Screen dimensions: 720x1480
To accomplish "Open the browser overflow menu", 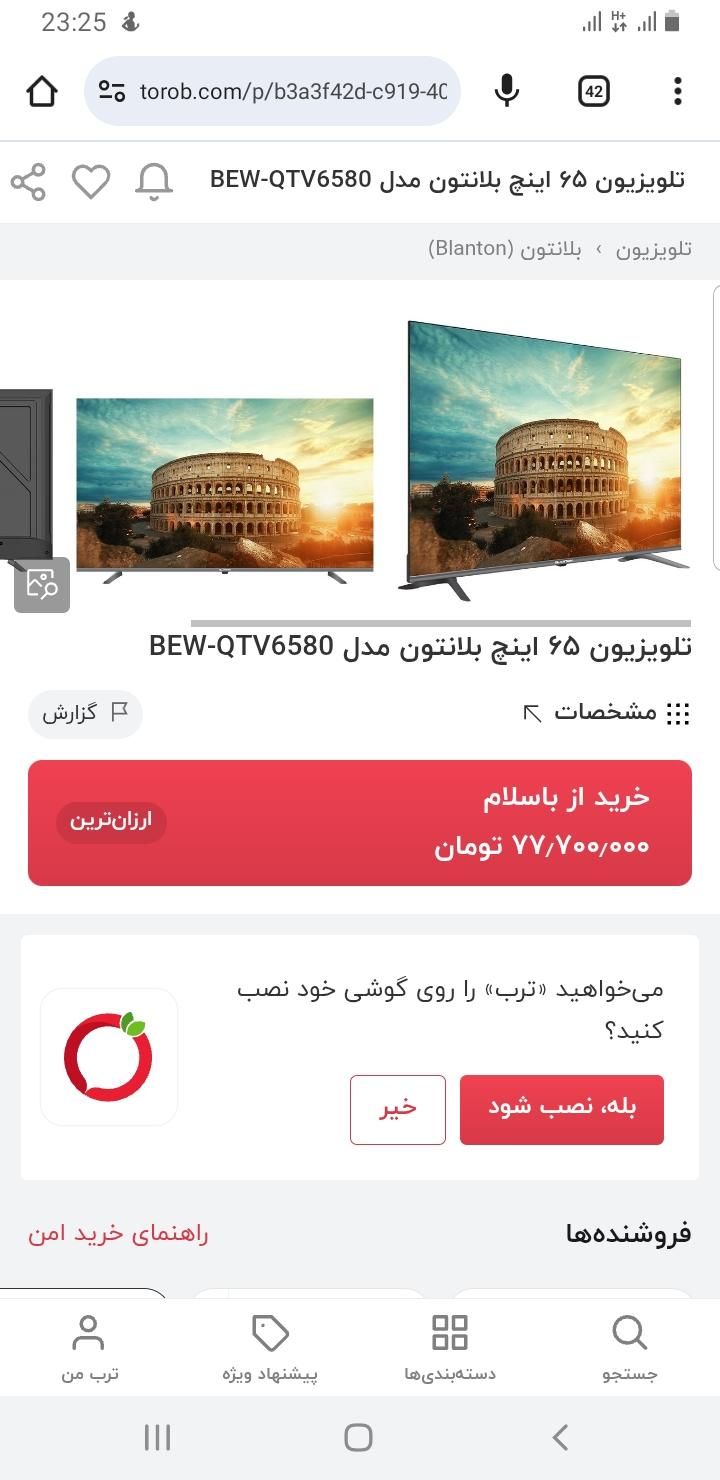I will point(677,91).
